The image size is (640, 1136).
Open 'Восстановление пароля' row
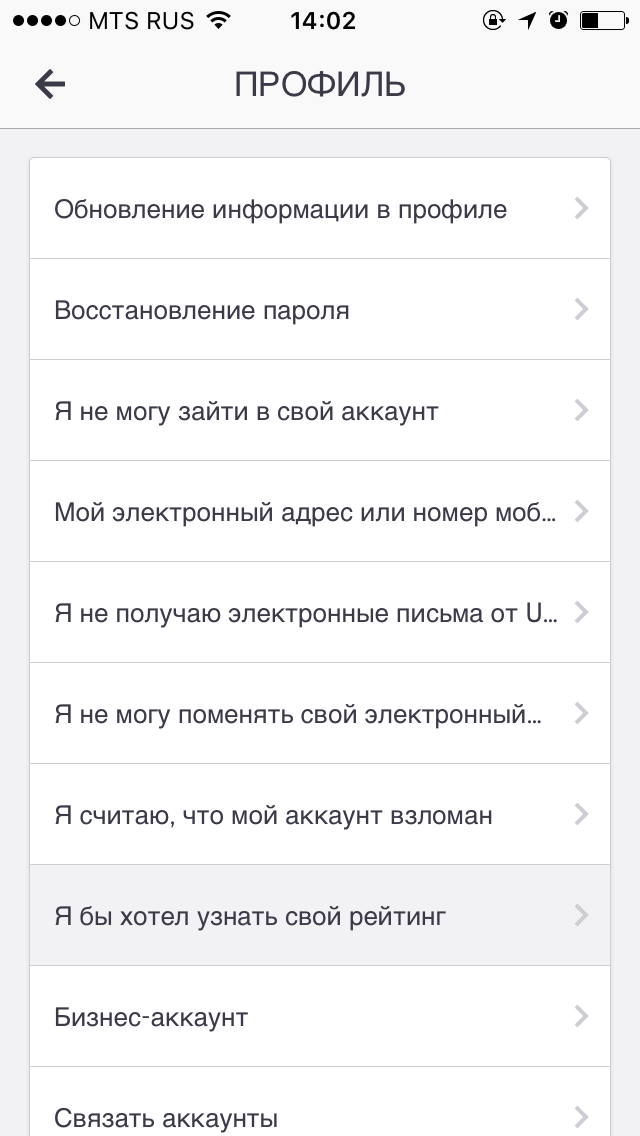320,310
